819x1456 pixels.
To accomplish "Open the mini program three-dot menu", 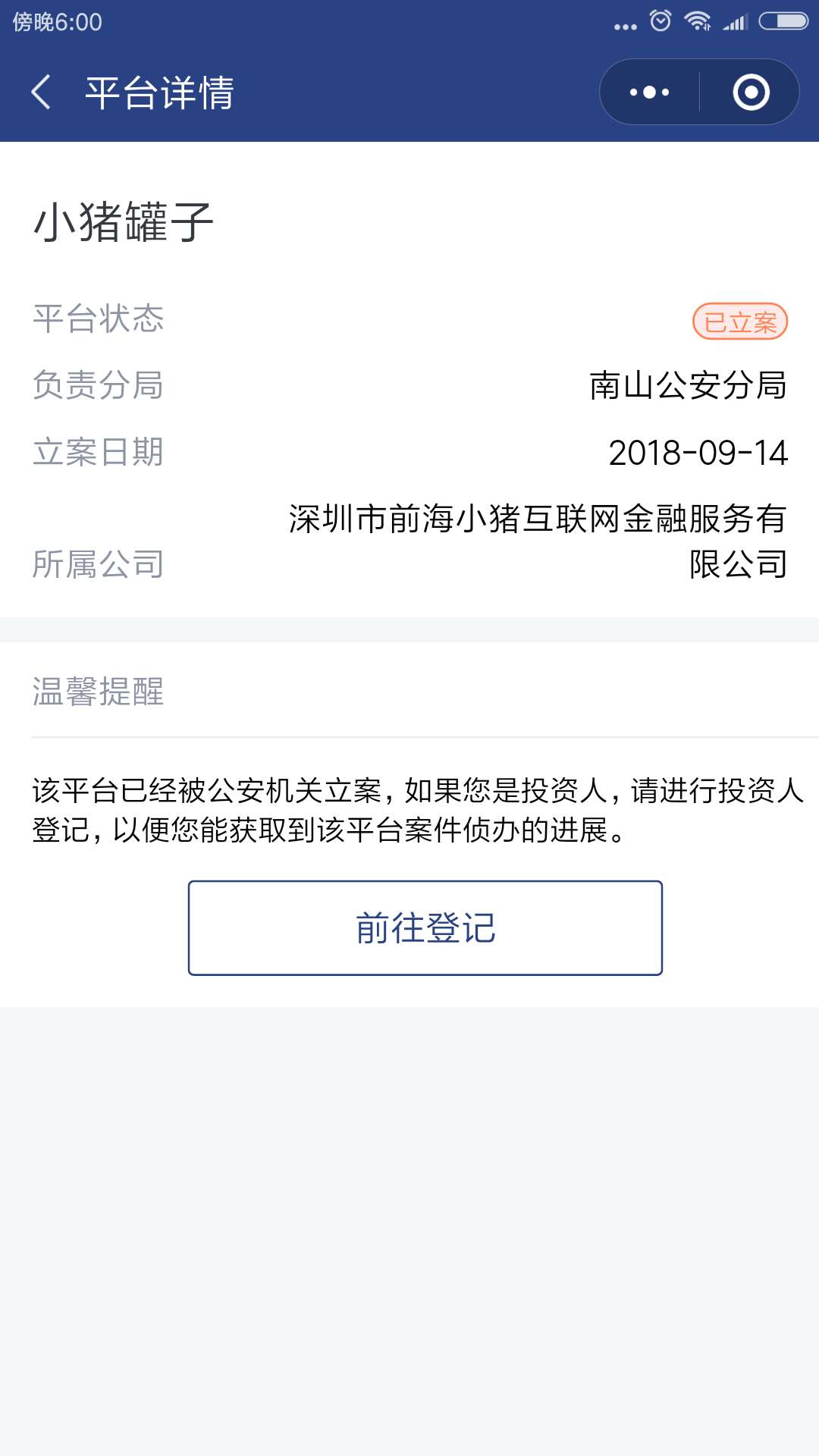I will 650,93.
